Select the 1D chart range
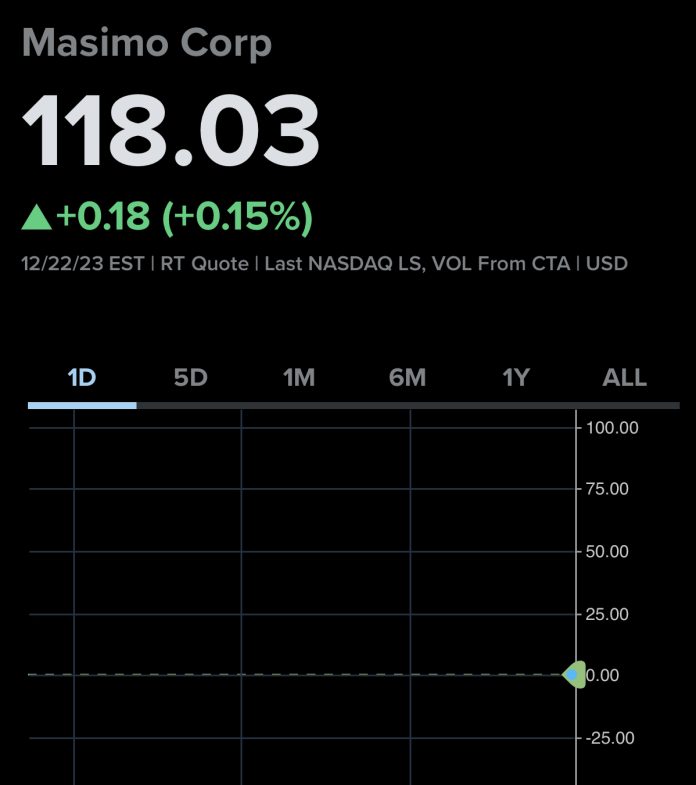 [x=82, y=378]
